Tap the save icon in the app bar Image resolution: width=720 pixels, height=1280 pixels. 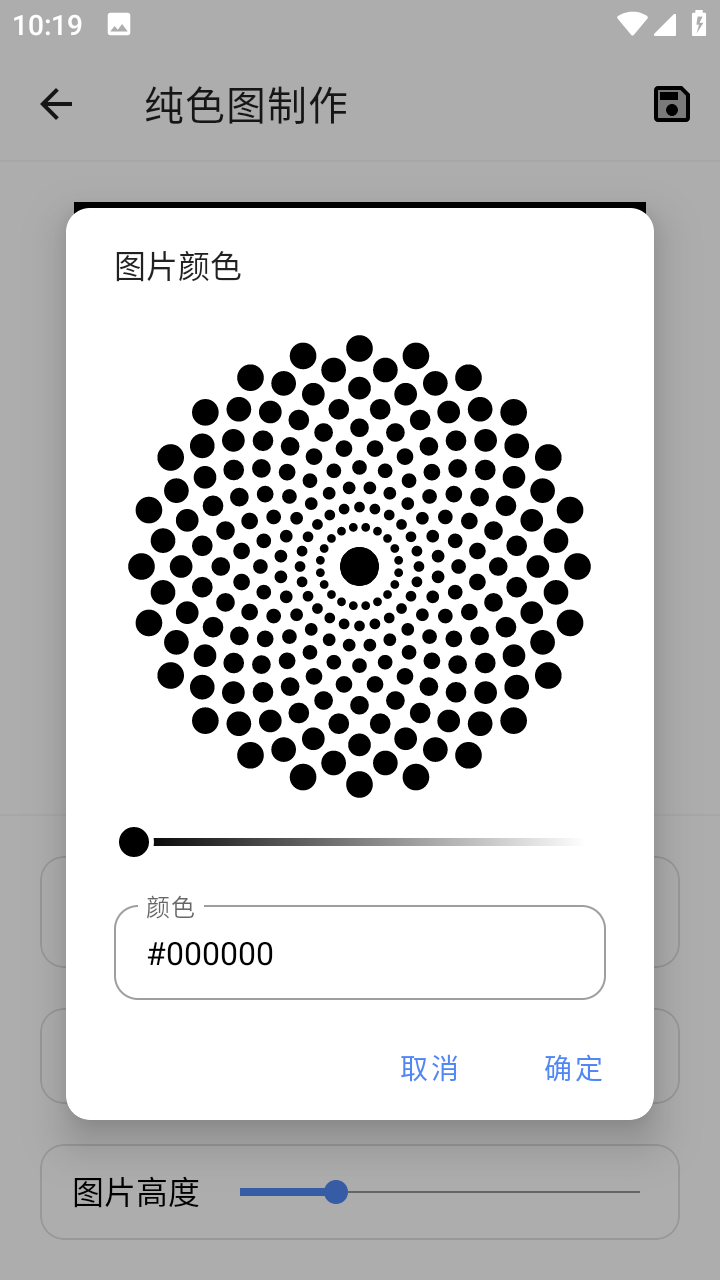tap(672, 104)
